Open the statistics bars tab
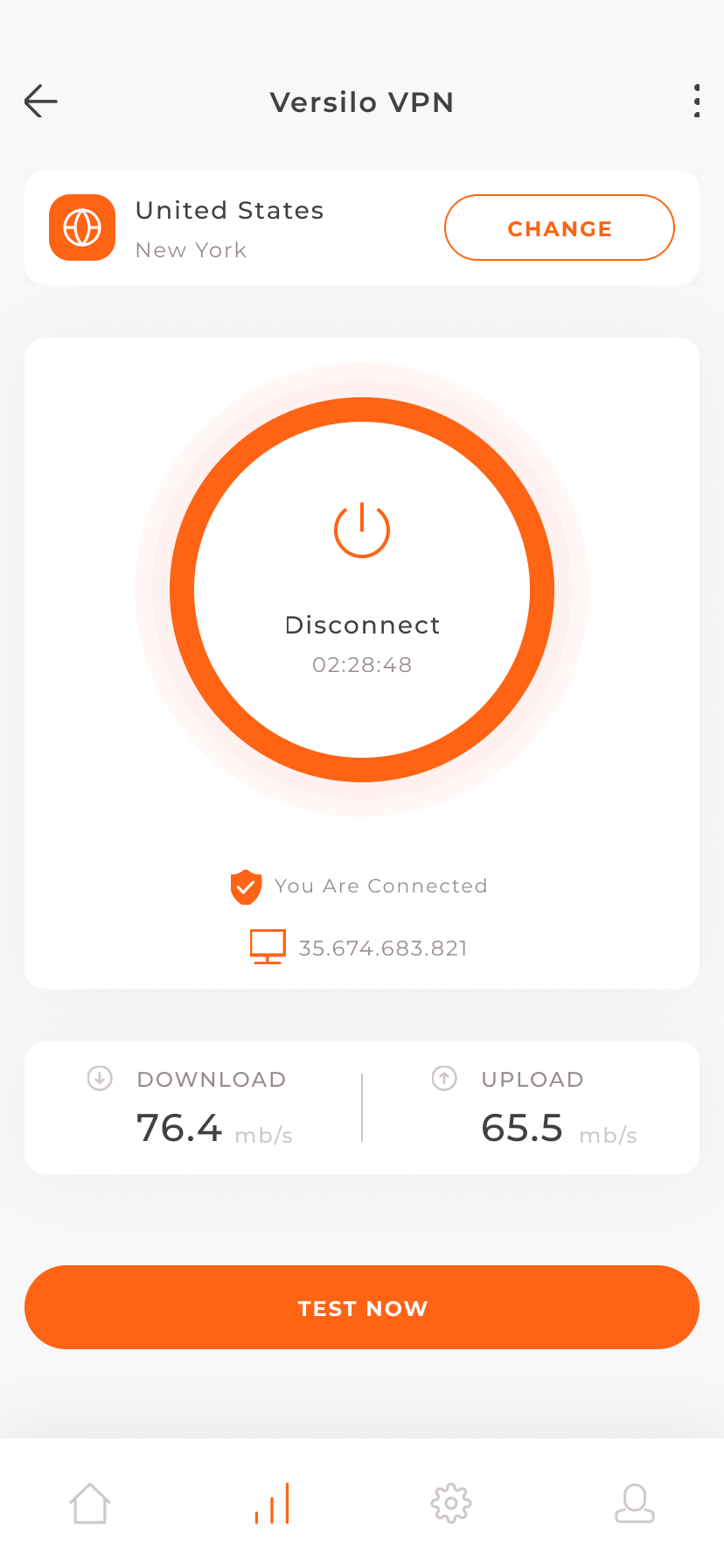 (x=272, y=1503)
